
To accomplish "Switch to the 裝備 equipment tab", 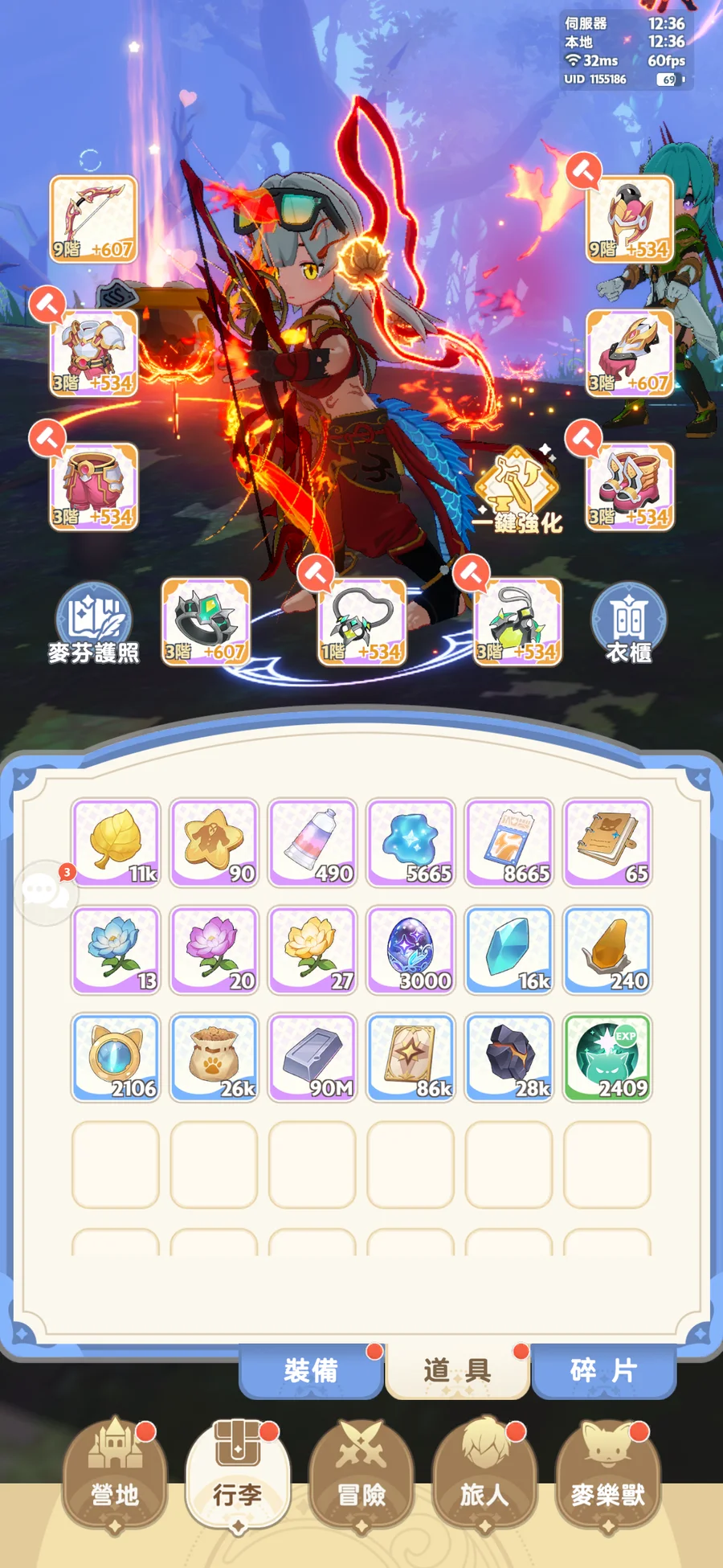I will click(311, 1370).
